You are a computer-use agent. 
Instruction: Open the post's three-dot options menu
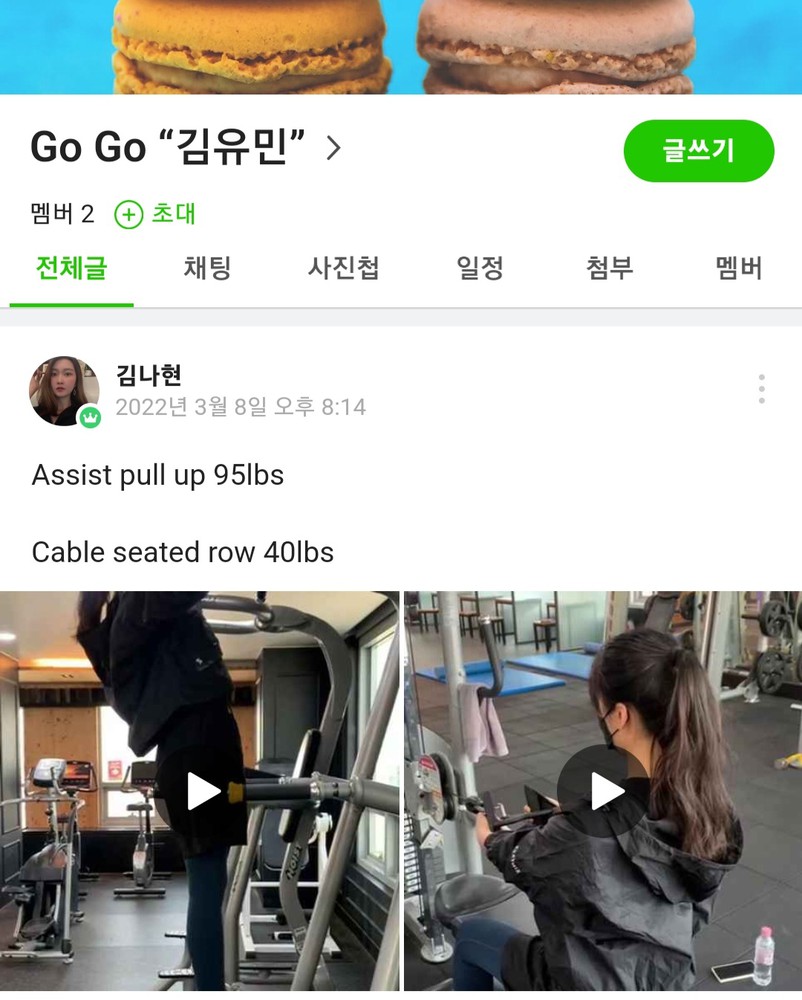click(761, 389)
